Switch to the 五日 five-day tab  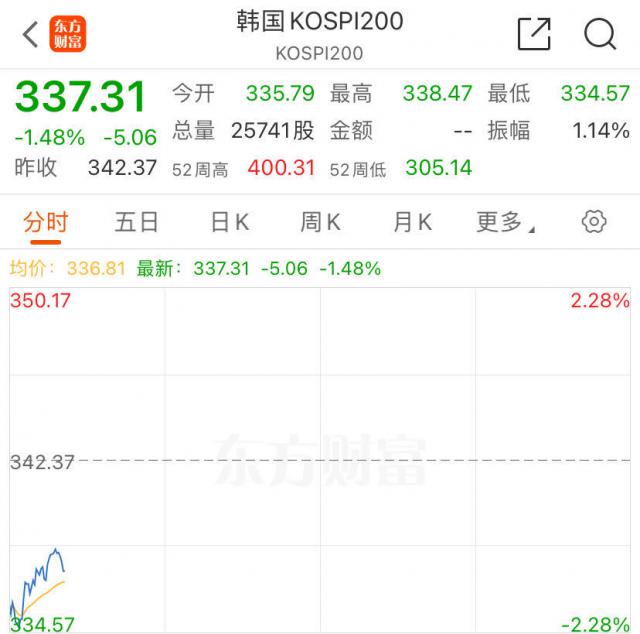(137, 222)
